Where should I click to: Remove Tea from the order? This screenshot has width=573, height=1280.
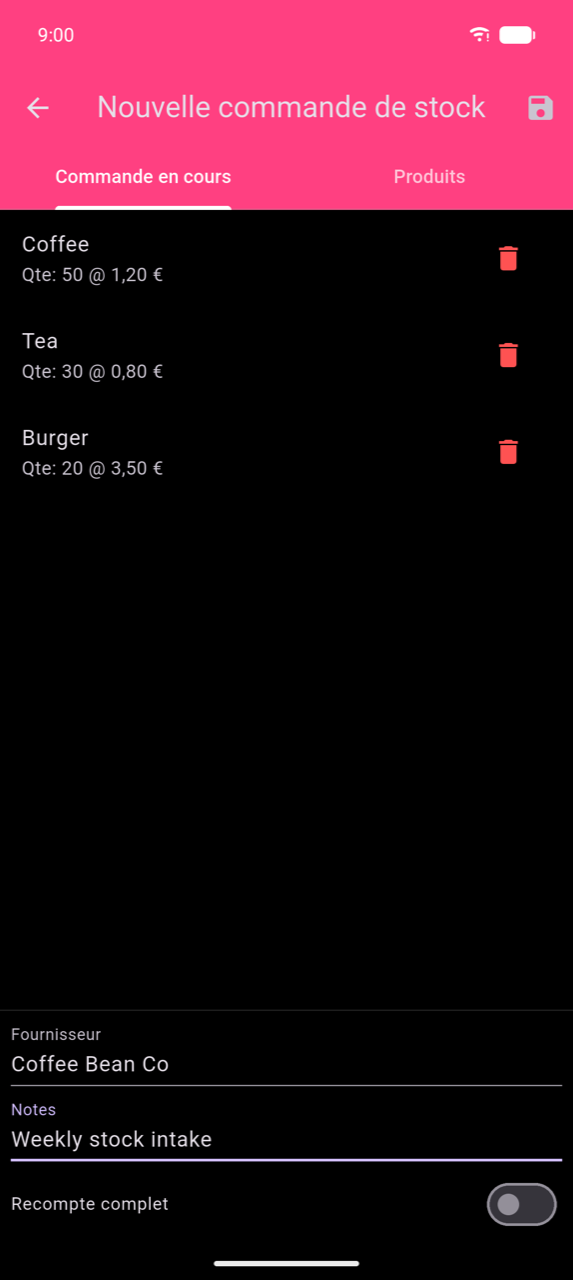click(508, 355)
